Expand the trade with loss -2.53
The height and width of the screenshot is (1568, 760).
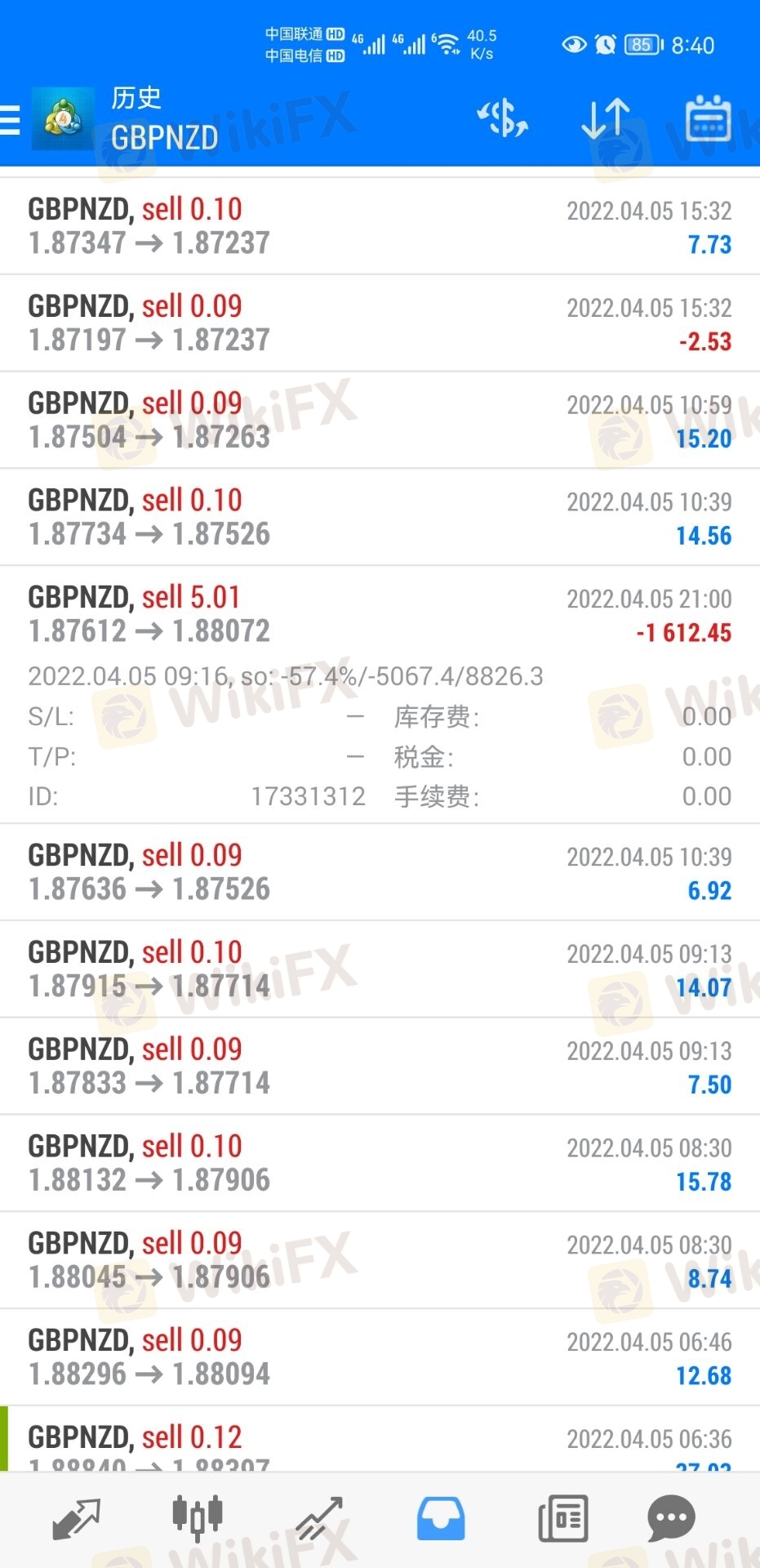click(380, 323)
